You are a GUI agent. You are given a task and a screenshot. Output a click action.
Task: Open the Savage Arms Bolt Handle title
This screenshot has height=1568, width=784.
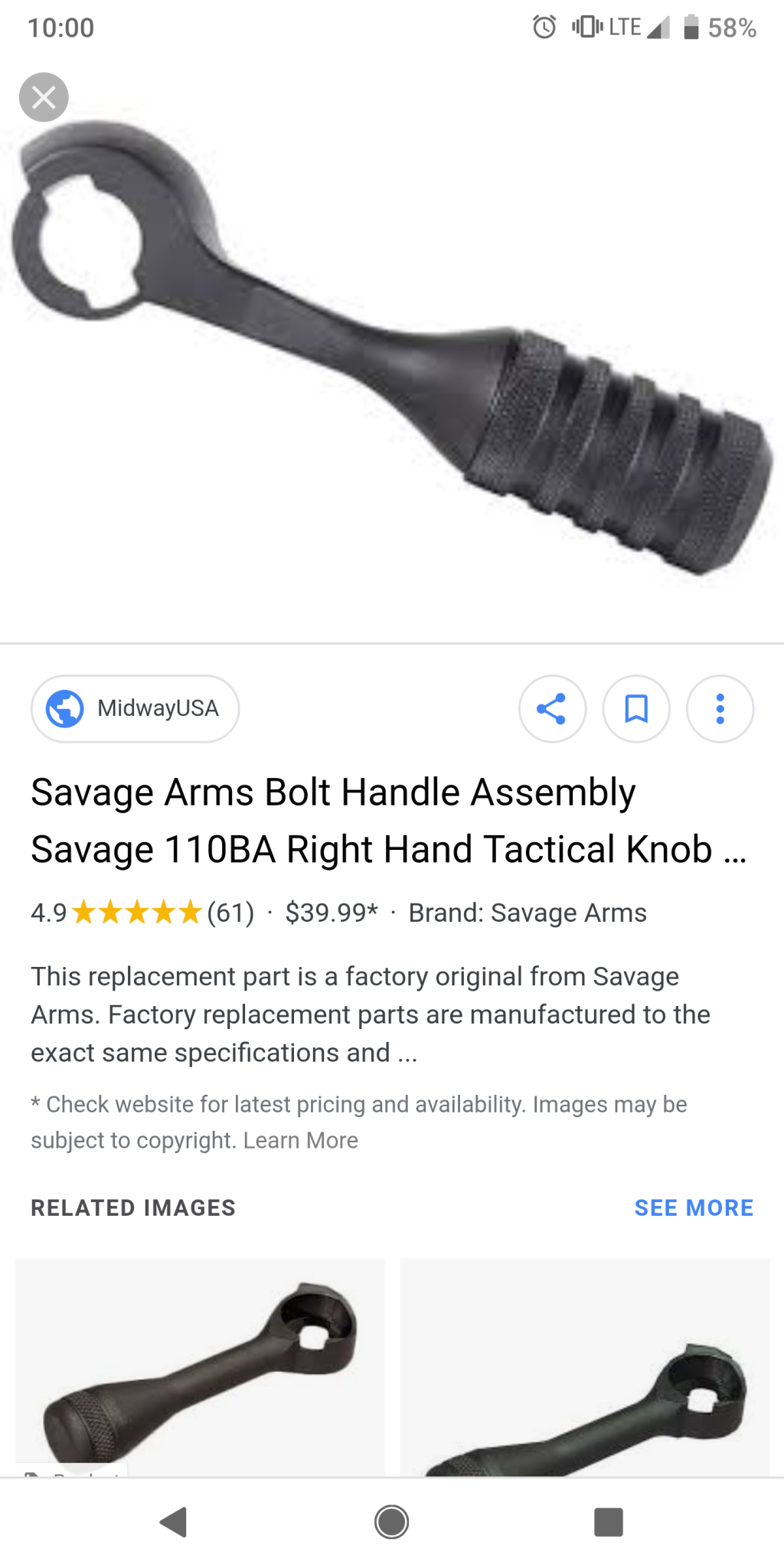coord(389,820)
